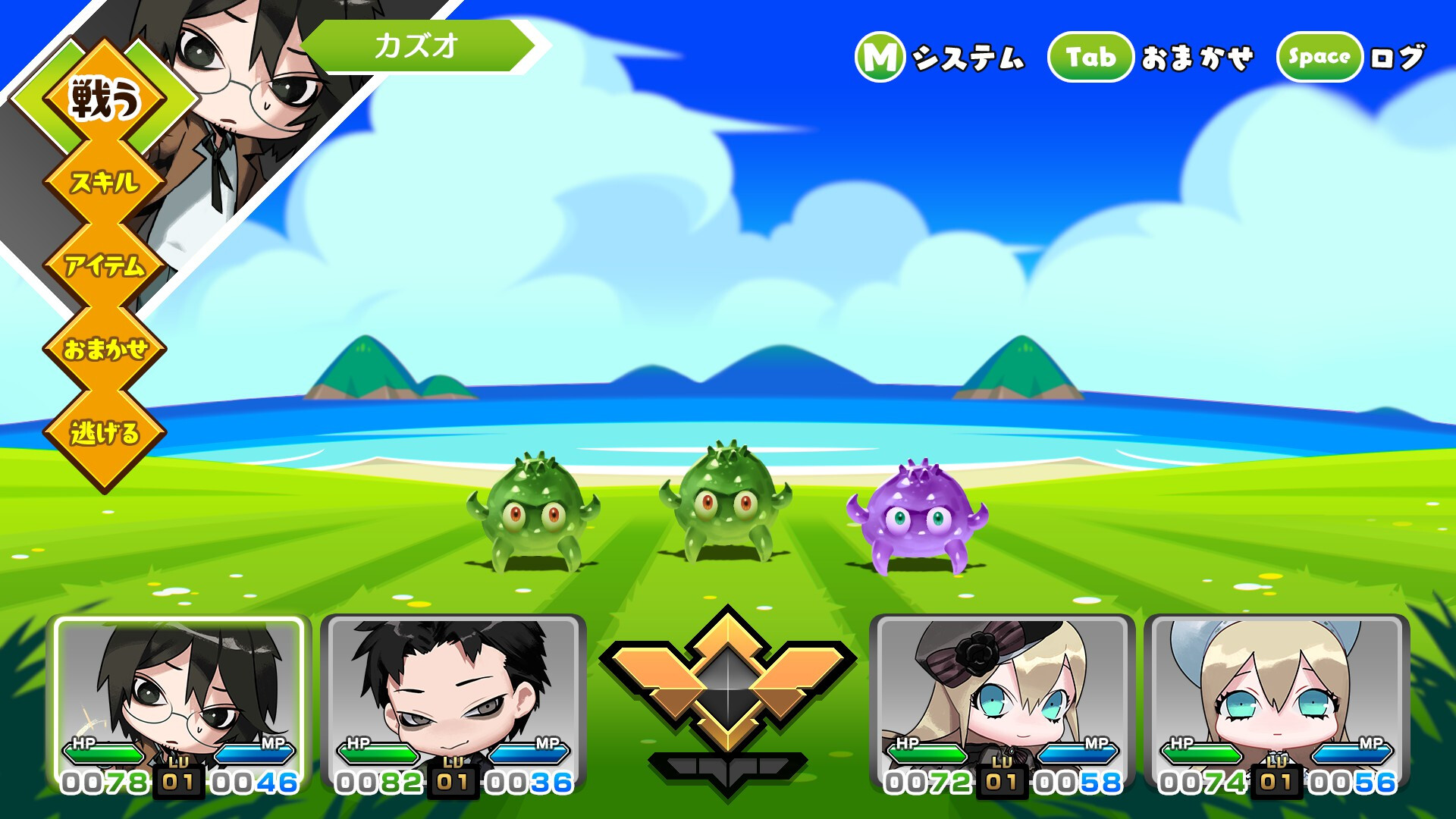Select the 戦う attack command
Screen dimensions: 1456x819
105,99
